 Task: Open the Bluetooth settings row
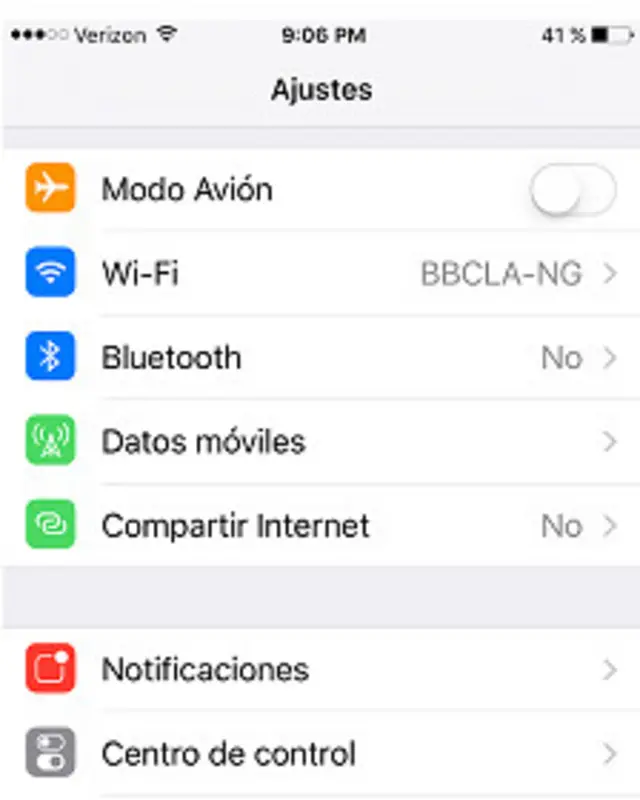pyautogui.click(x=320, y=357)
